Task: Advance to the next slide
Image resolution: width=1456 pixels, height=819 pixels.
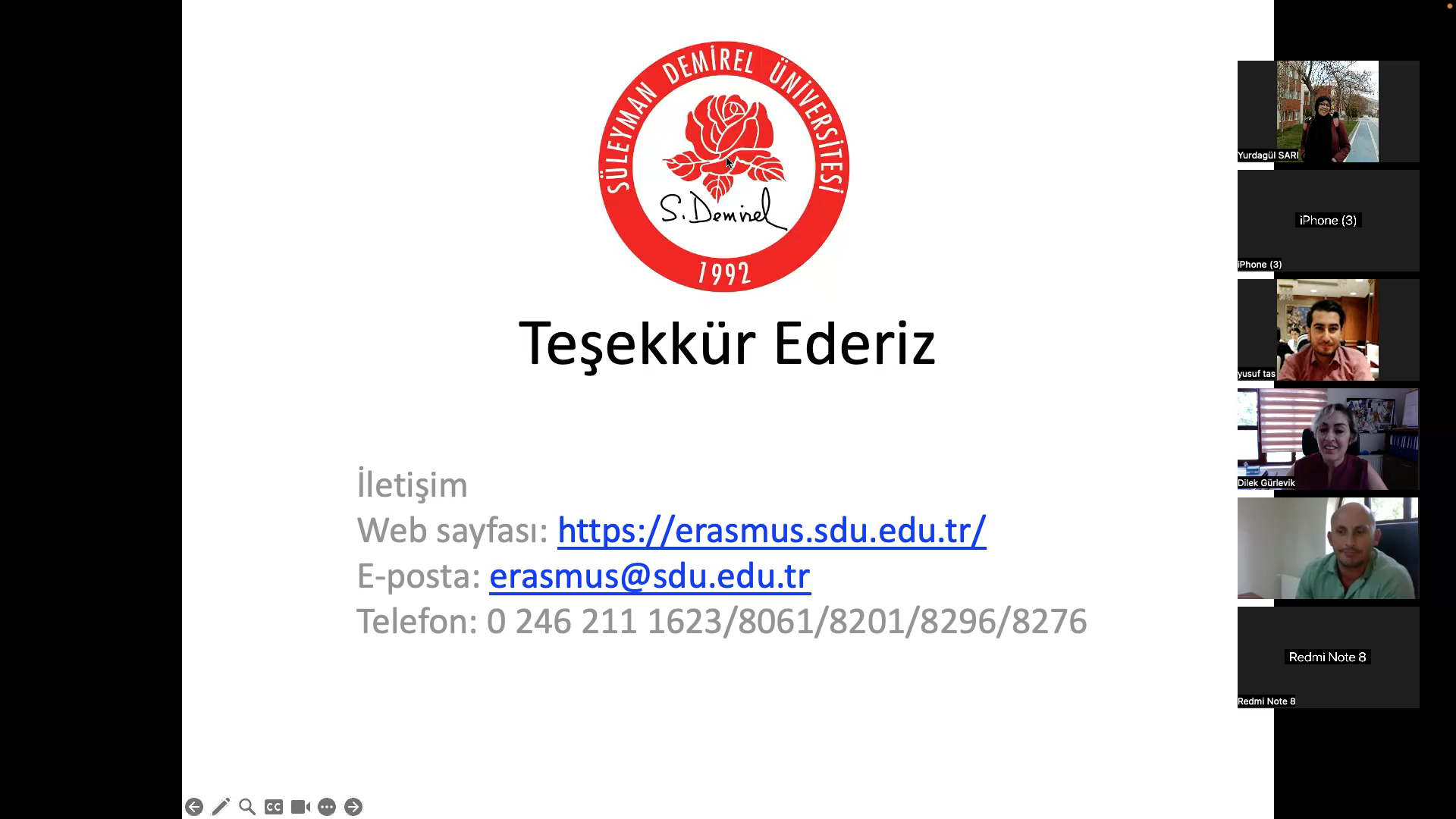Action: point(353,807)
